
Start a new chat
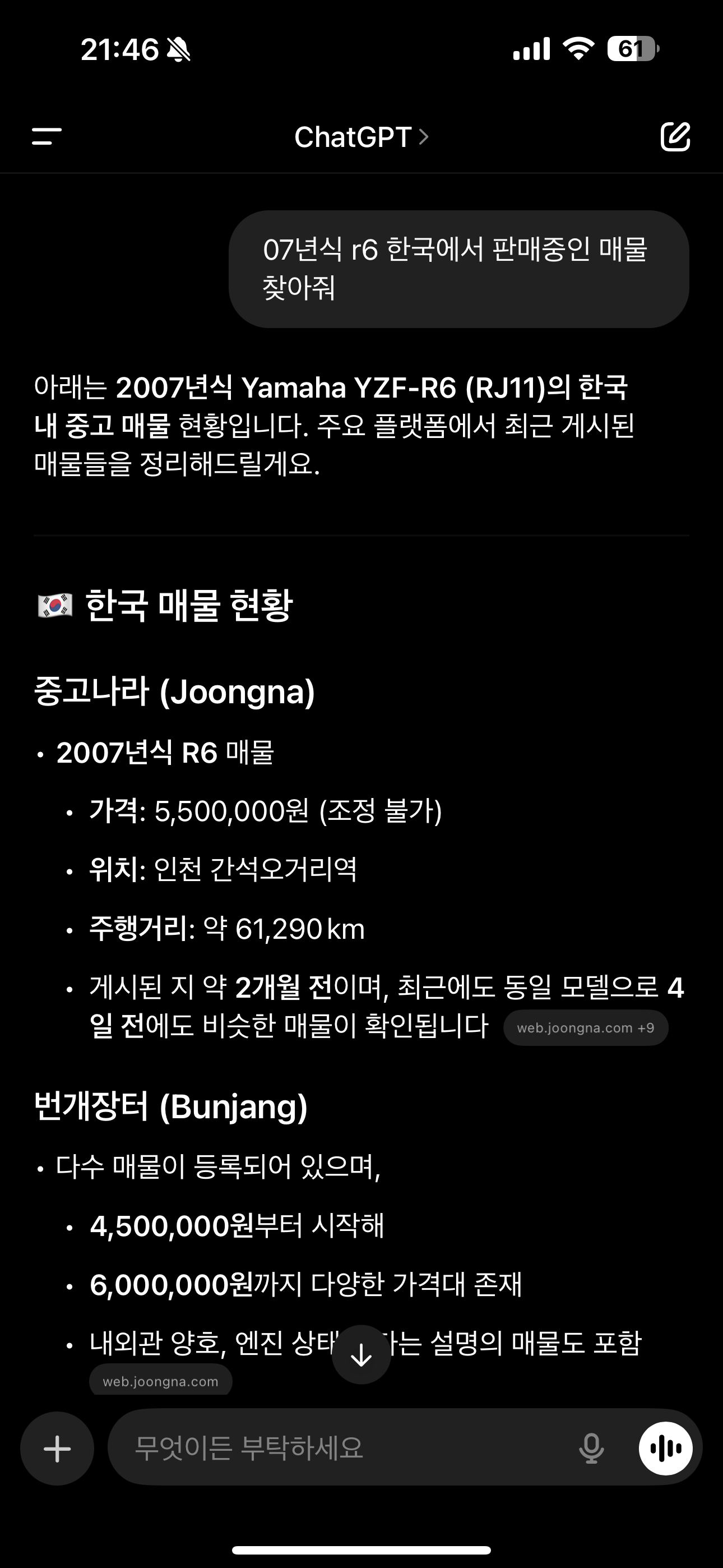tap(675, 136)
